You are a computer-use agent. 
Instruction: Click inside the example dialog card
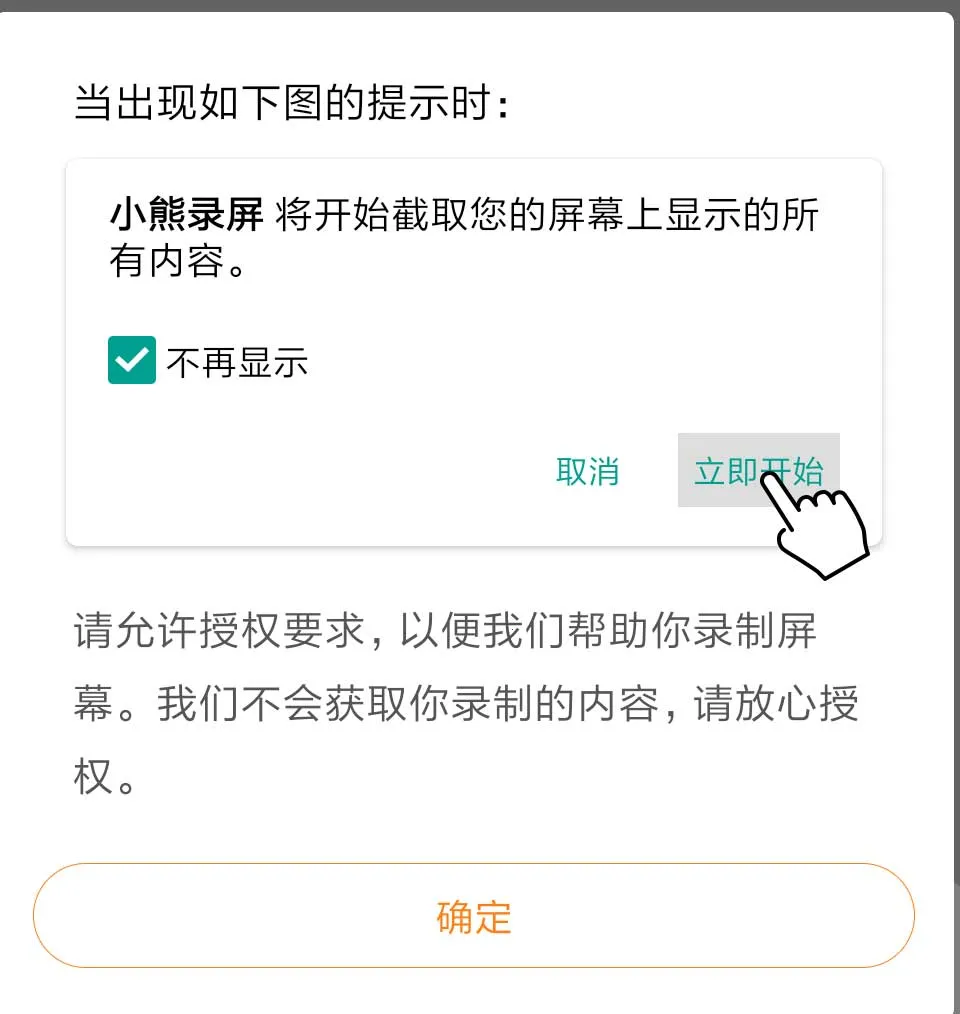click(x=400, y=300)
